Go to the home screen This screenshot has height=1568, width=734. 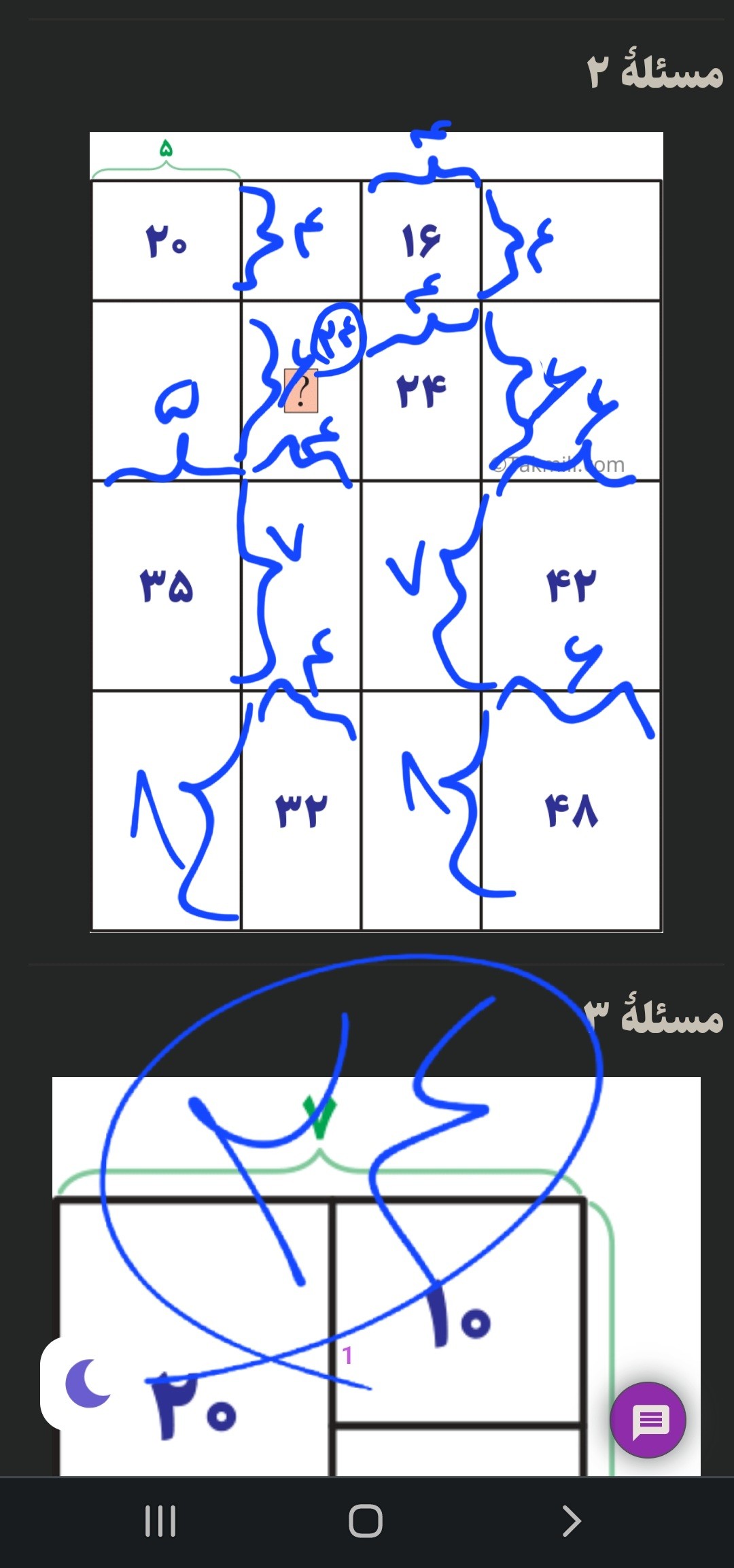point(366,1521)
